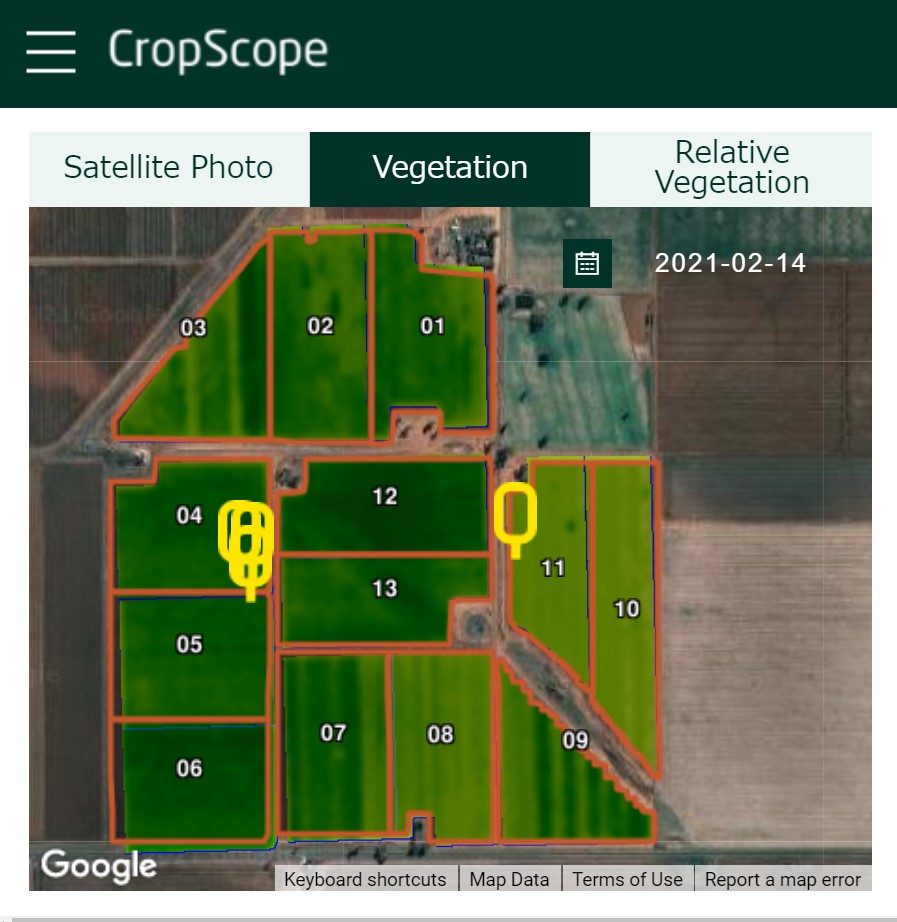Open Terms of Use link
897x922 pixels.
point(628,879)
